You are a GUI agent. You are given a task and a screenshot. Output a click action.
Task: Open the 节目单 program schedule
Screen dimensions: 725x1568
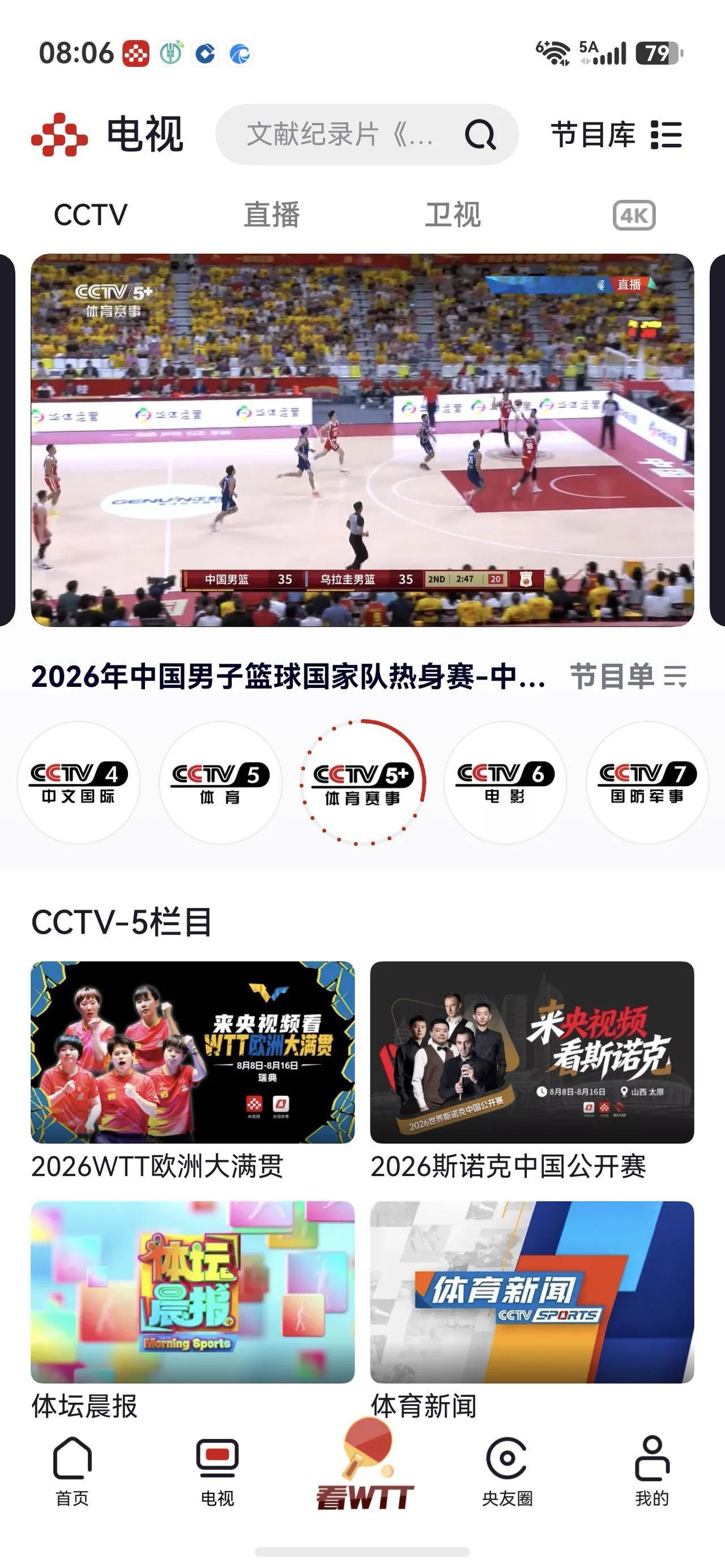(629, 676)
